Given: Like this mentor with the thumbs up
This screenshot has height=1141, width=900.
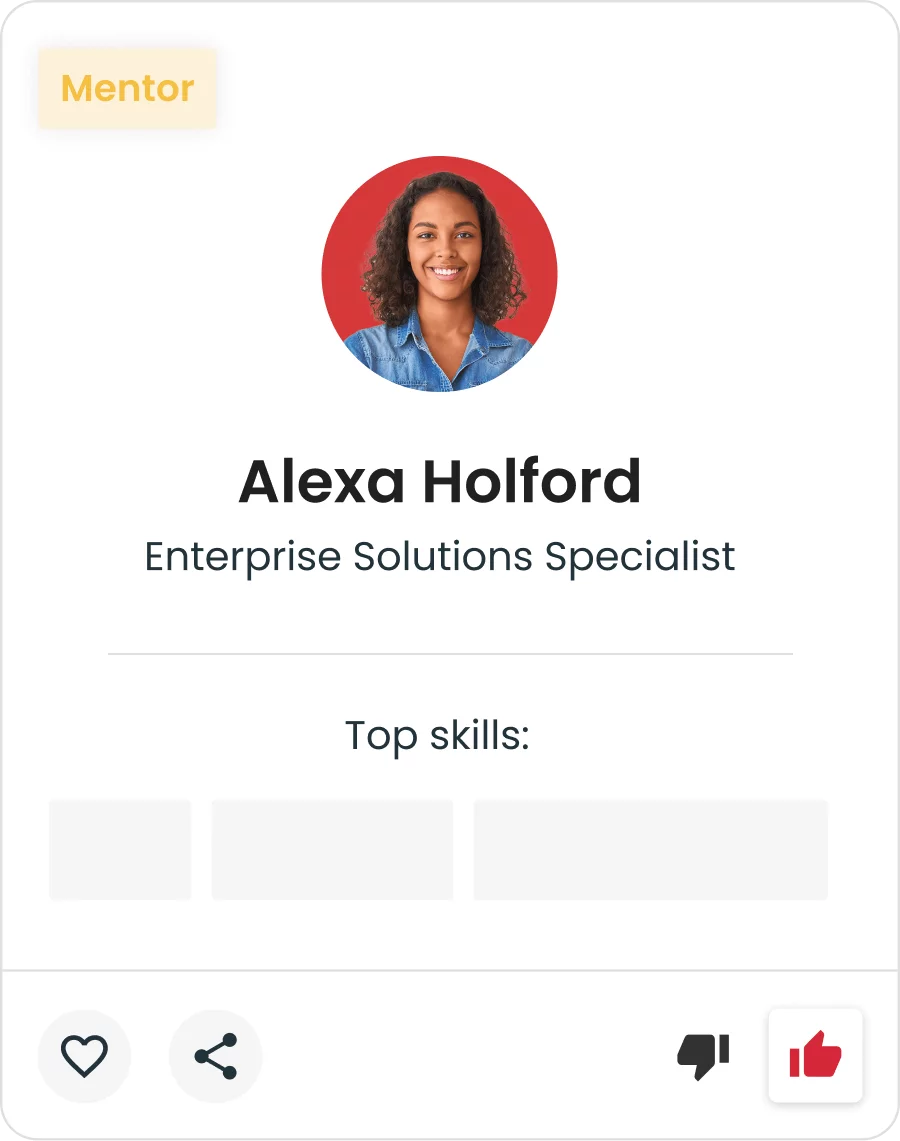Looking at the screenshot, I should tap(815, 1056).
